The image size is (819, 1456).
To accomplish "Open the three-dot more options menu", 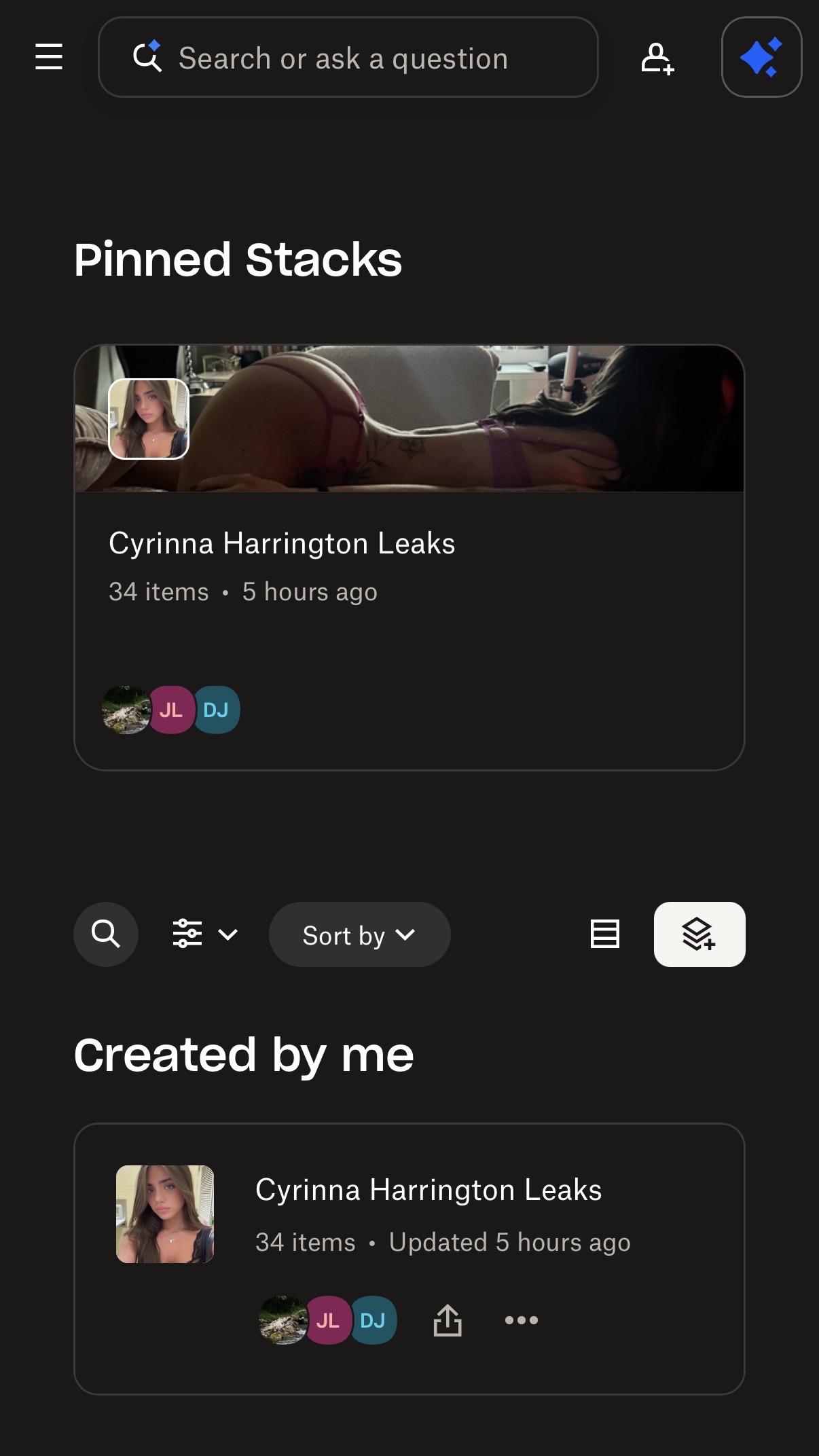I will pos(522,1320).
